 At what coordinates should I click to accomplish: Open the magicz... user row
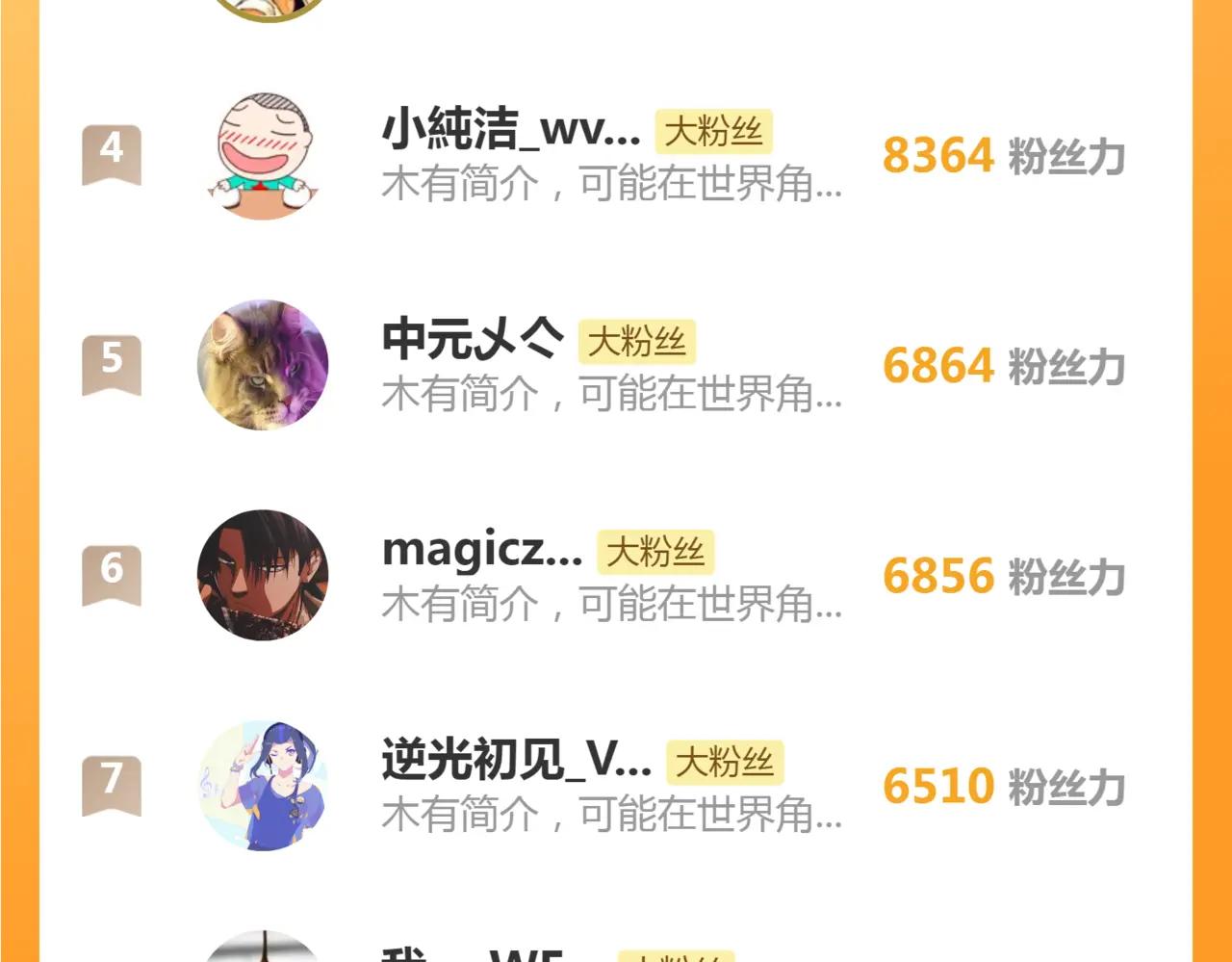[482, 550]
